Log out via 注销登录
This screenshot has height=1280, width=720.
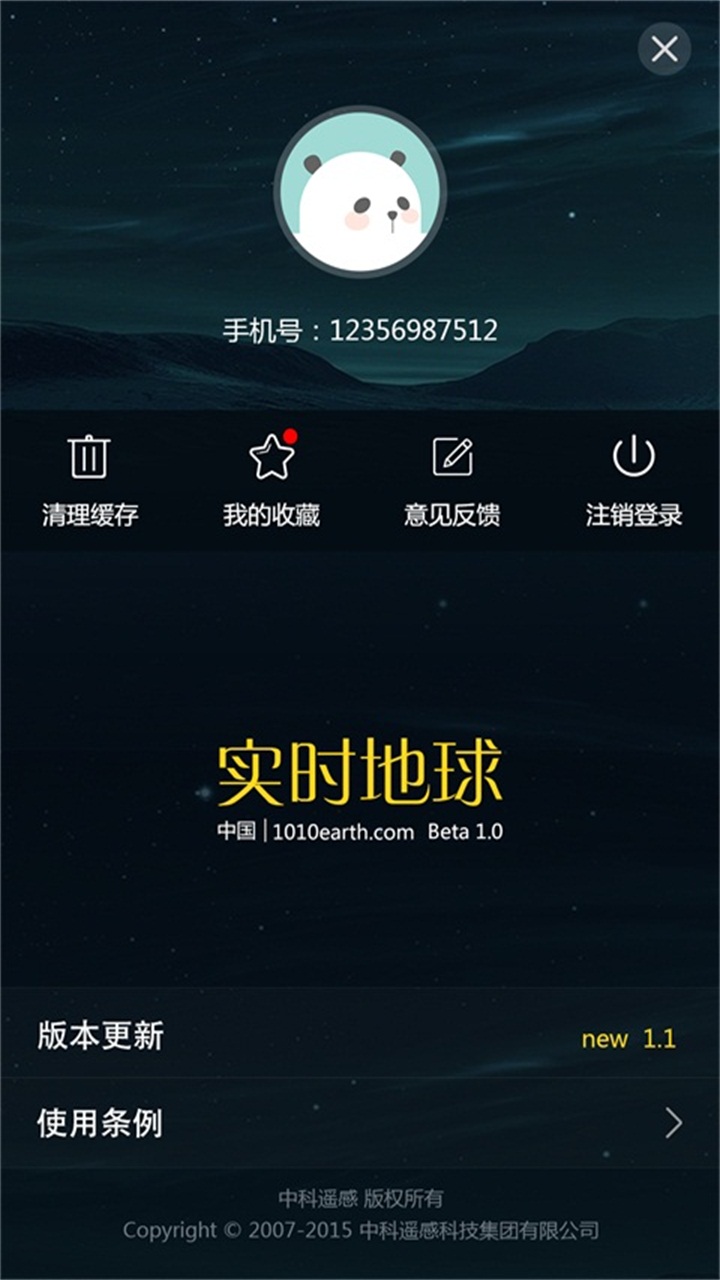[634, 480]
